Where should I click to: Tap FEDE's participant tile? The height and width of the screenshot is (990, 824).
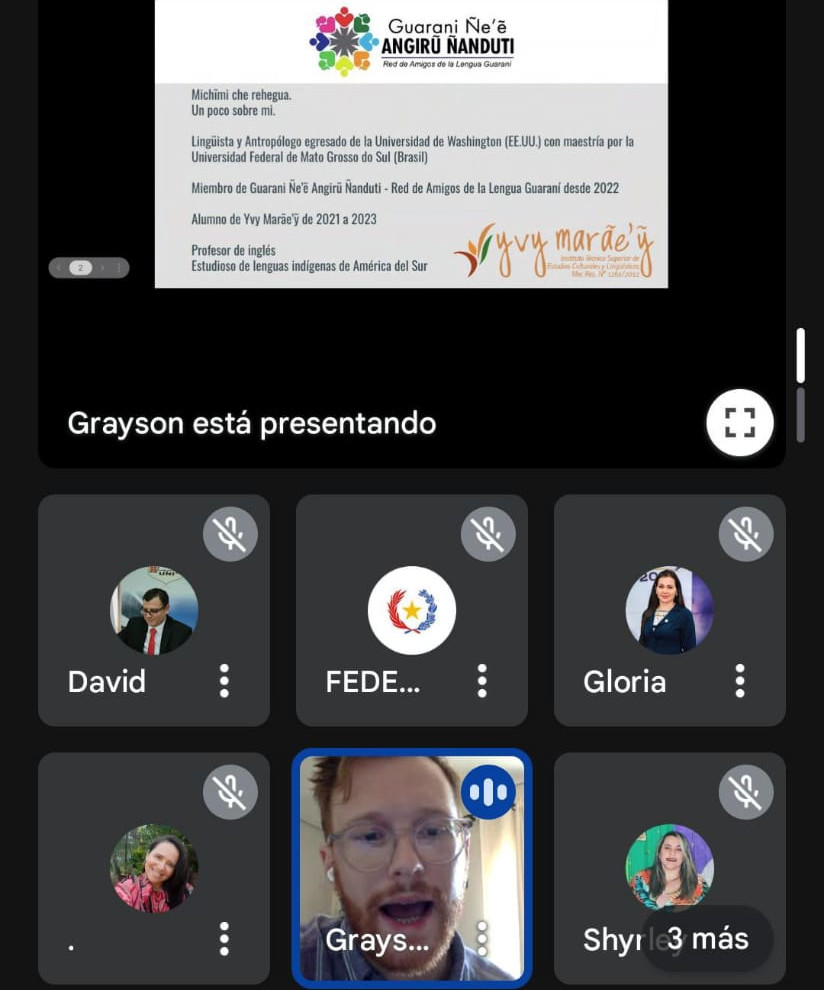412,610
